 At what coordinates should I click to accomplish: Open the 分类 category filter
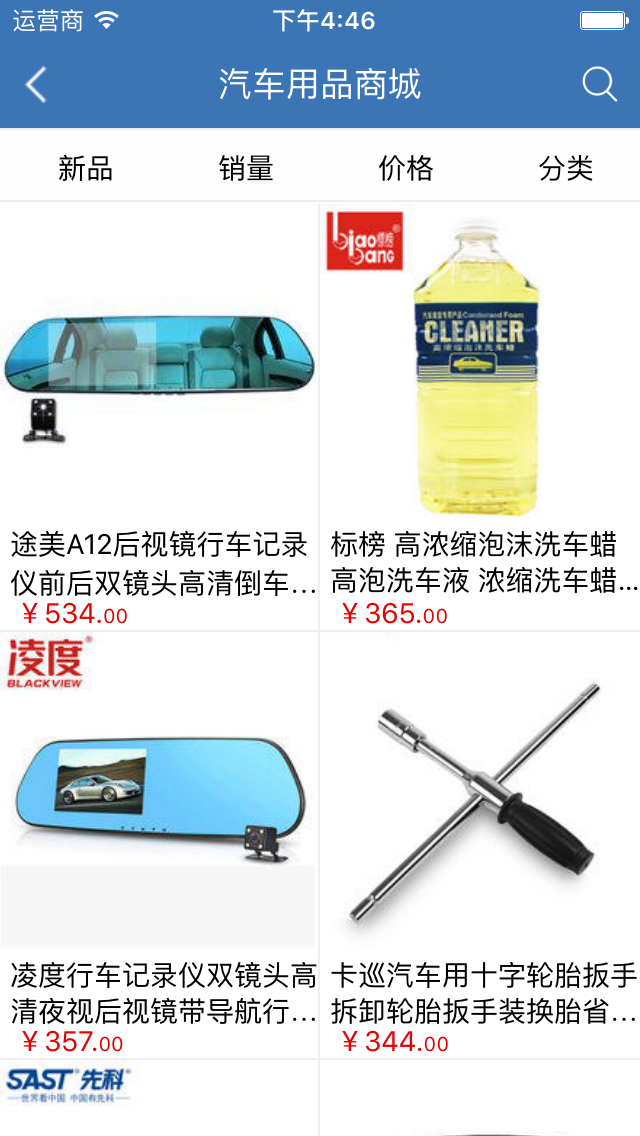click(x=566, y=168)
